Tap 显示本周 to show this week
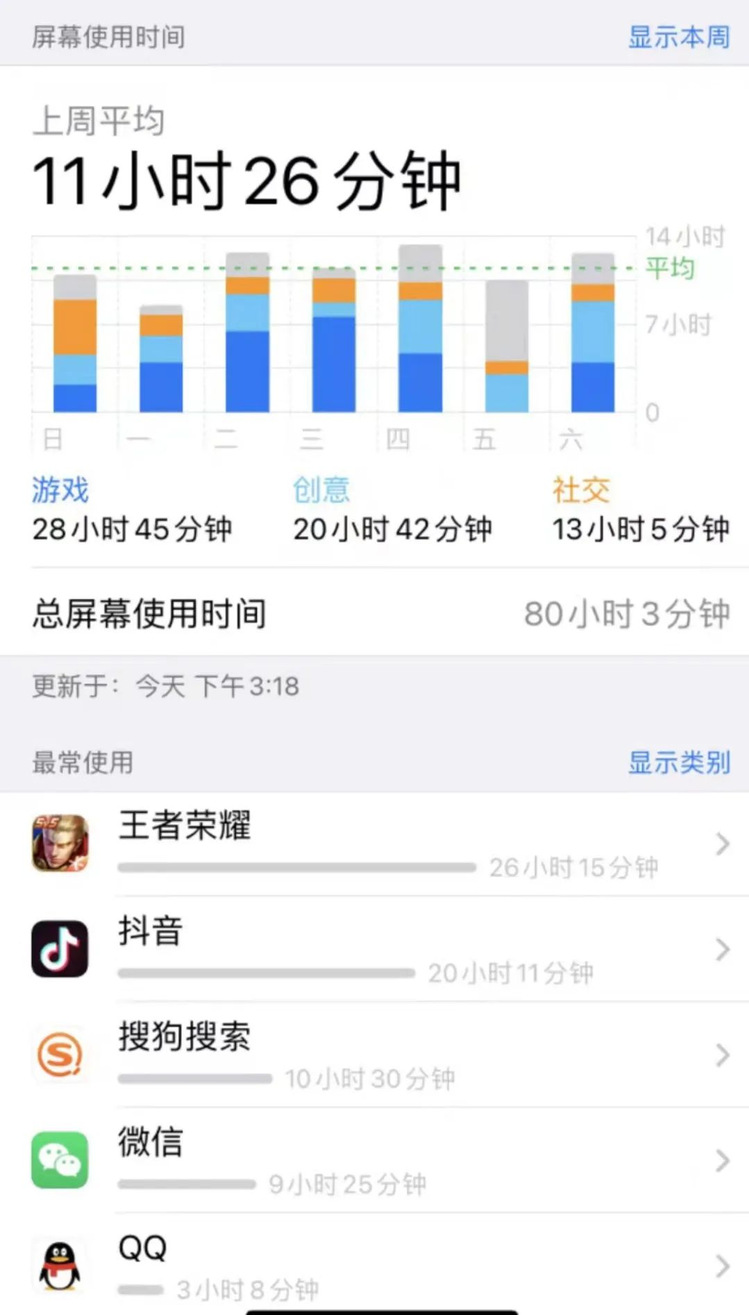The image size is (749, 1315). click(678, 38)
